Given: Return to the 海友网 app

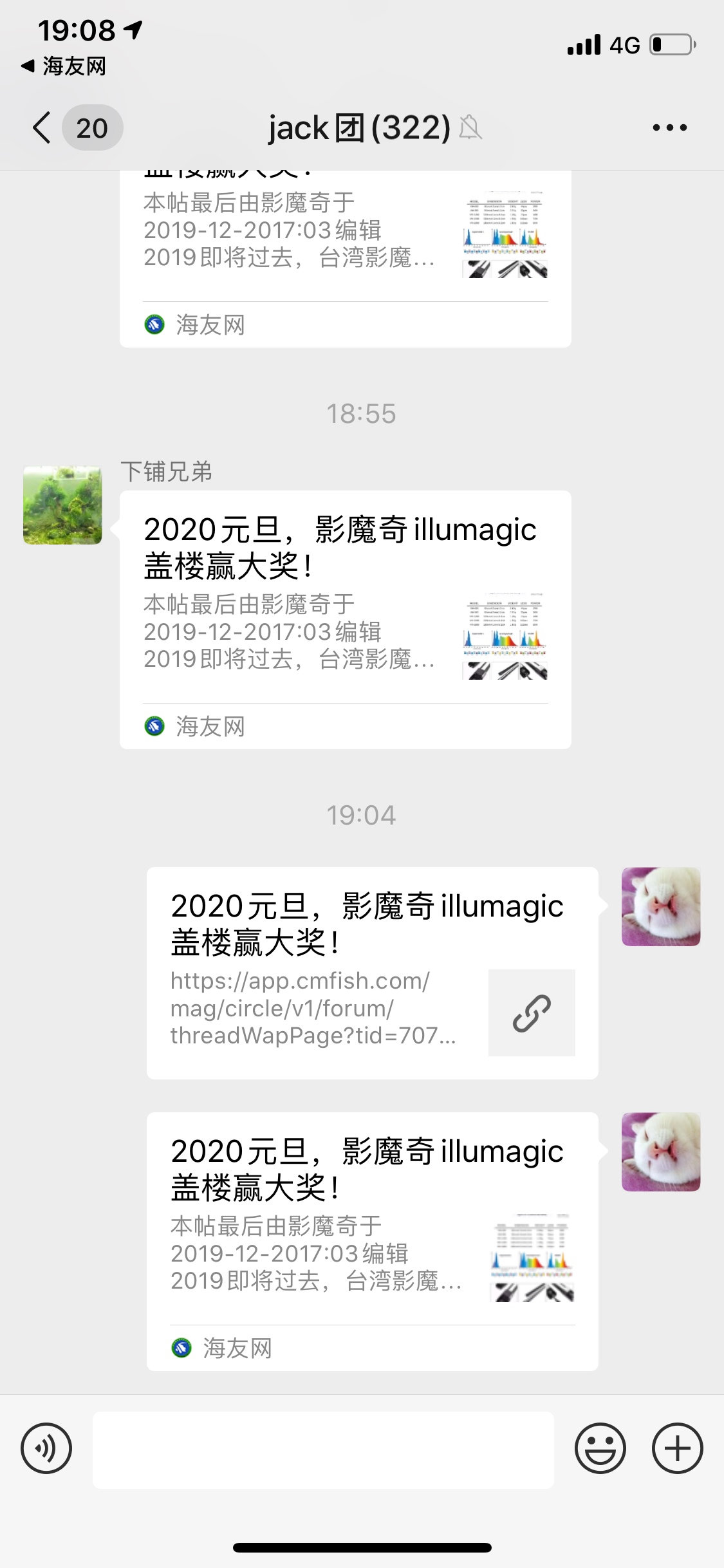Looking at the screenshot, I should pyautogui.click(x=64, y=66).
